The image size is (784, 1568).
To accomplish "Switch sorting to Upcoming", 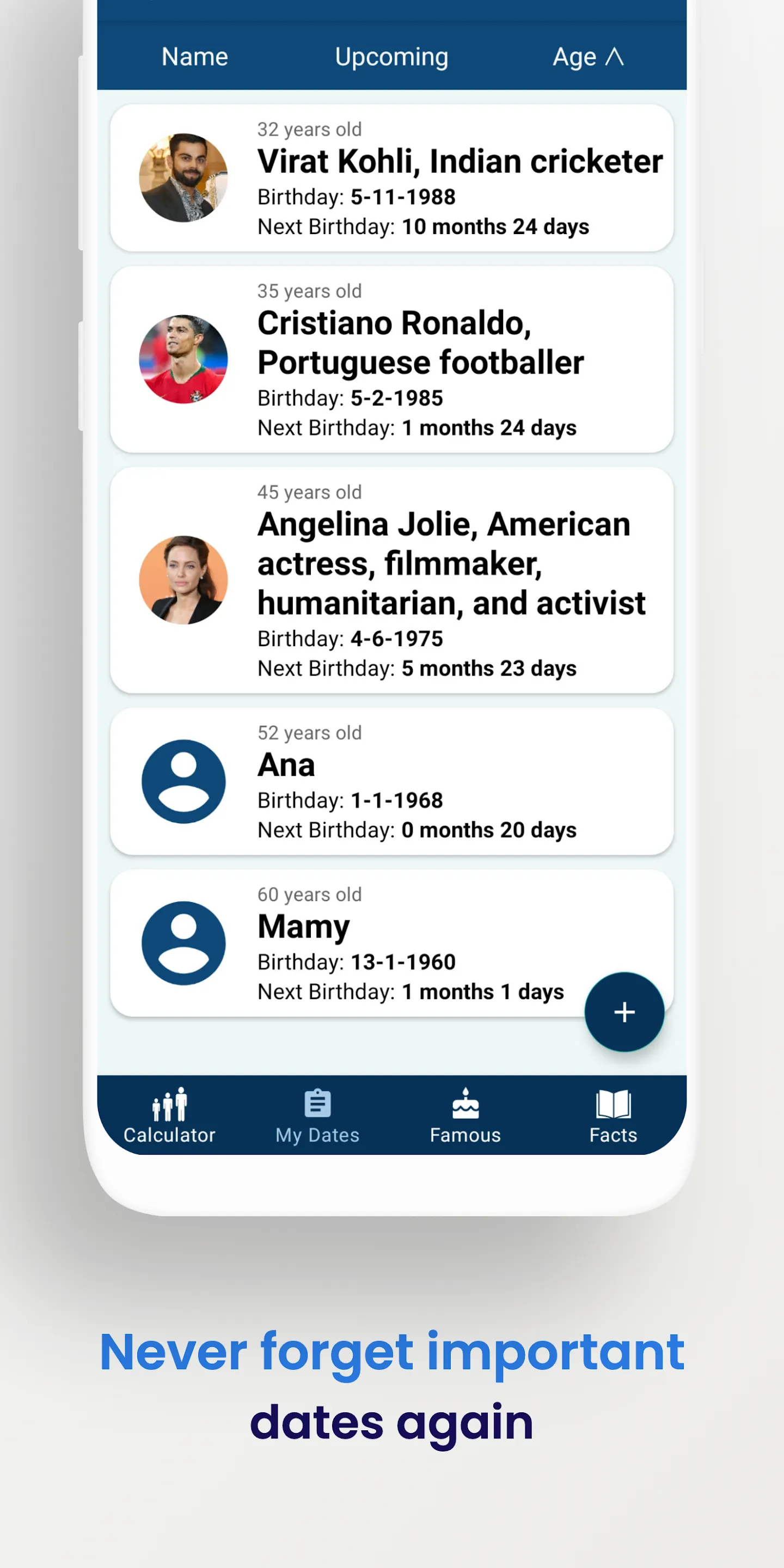I will [x=391, y=57].
